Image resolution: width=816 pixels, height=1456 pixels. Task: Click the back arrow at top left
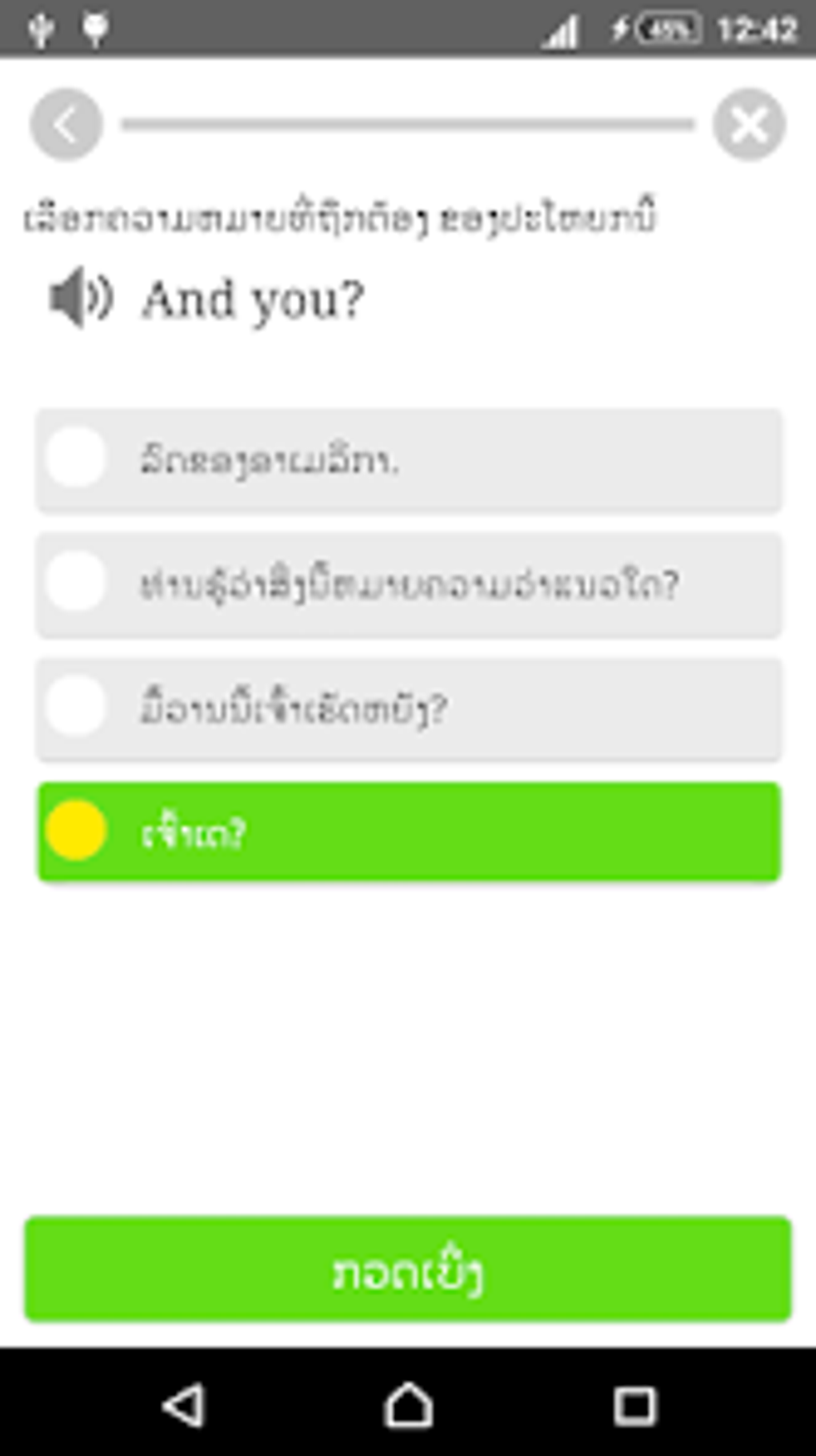(66, 124)
